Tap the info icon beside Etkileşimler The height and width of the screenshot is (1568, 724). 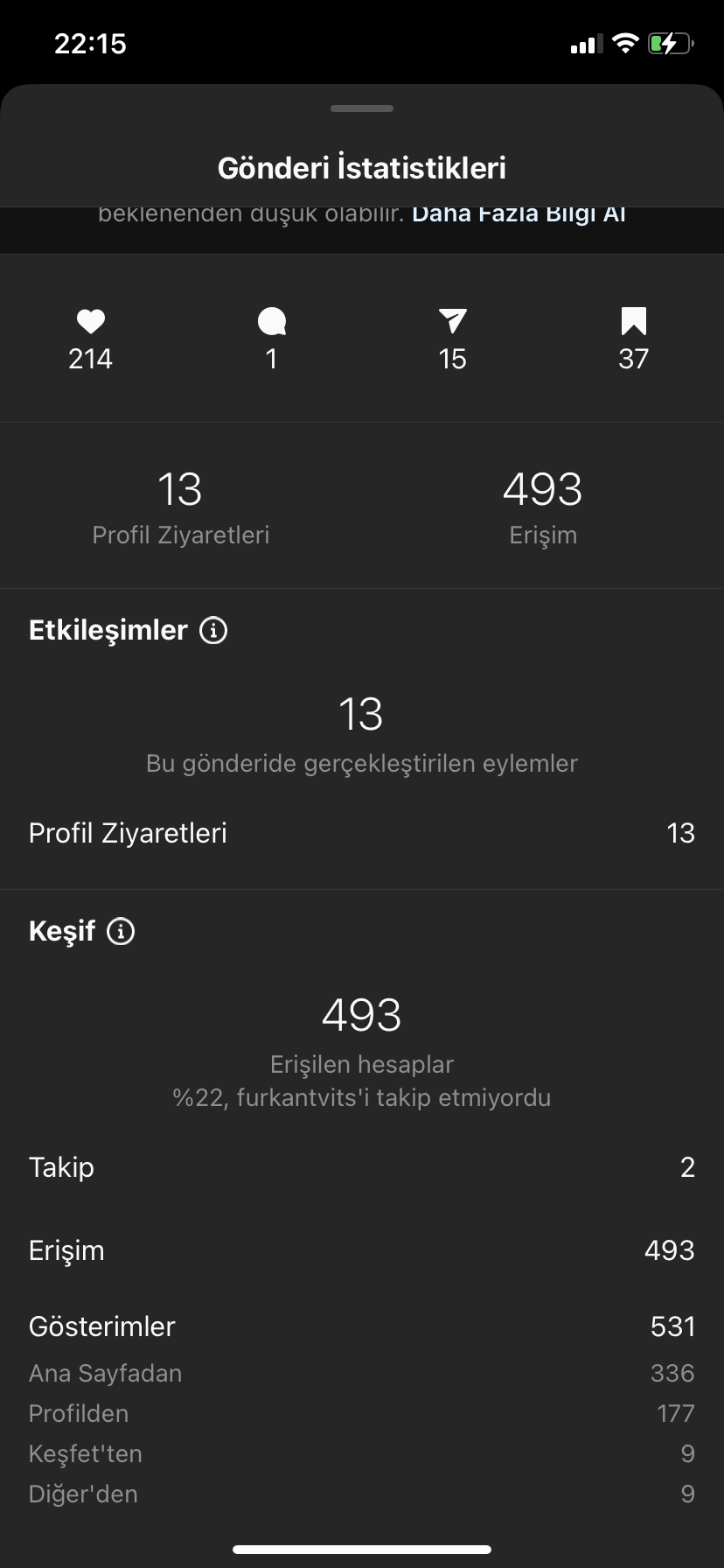pos(213,630)
